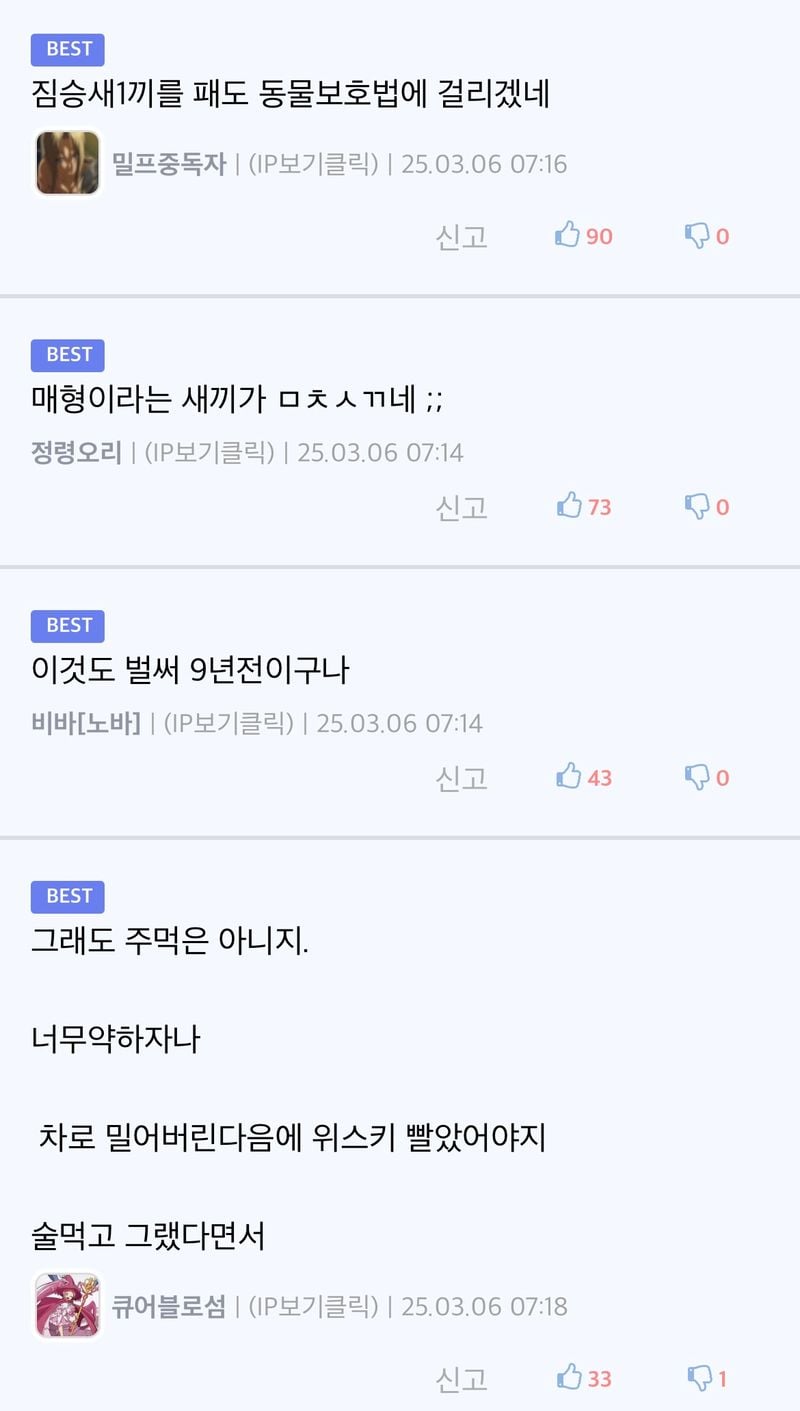Downvote 밀프중독자's comment

coord(697,236)
